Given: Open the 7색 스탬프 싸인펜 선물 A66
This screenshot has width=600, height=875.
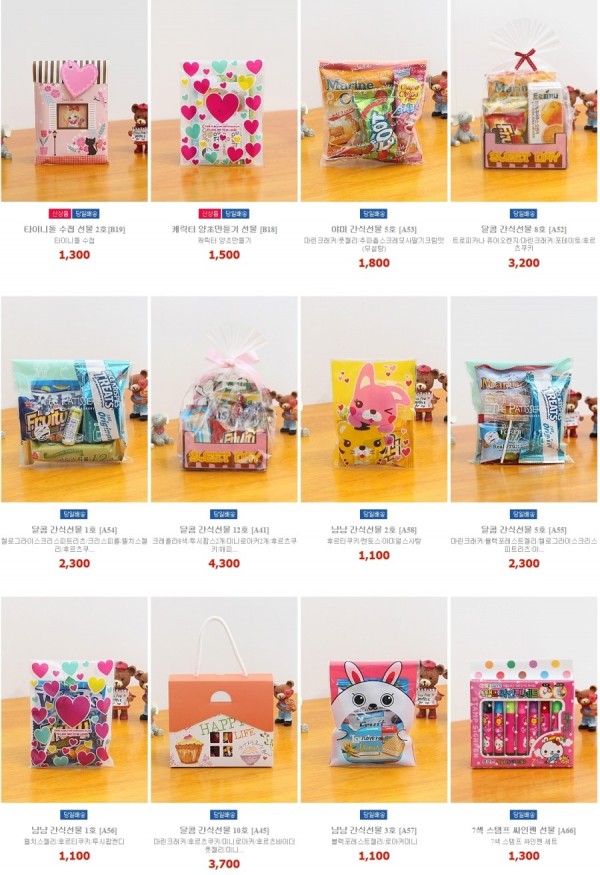Looking at the screenshot, I should tap(524, 830).
